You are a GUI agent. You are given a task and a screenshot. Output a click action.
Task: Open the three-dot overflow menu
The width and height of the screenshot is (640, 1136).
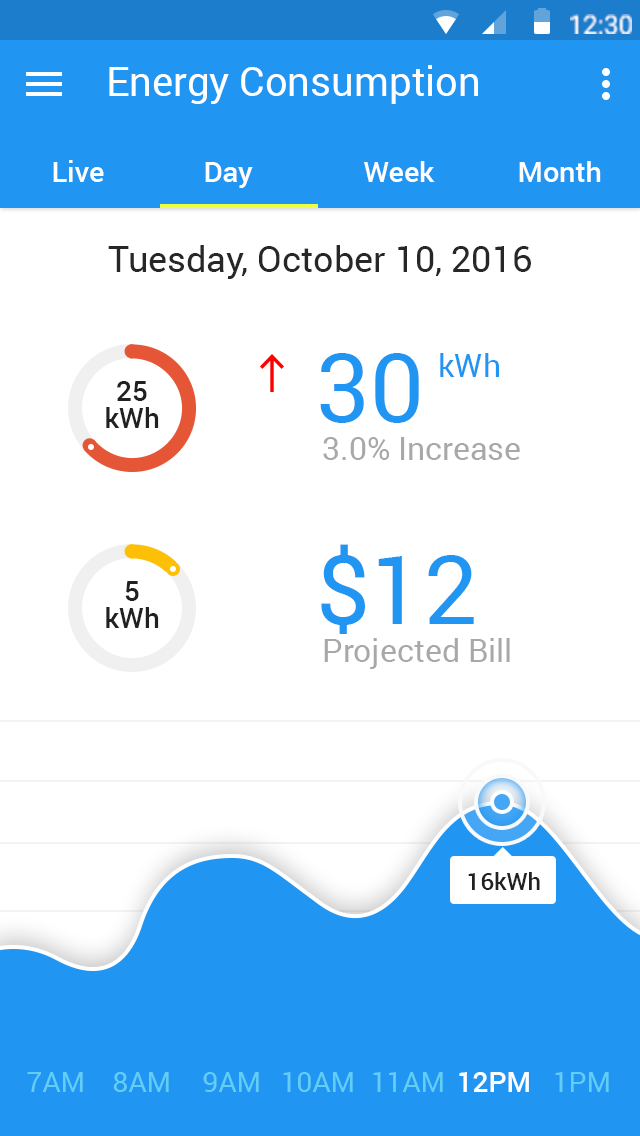tap(606, 84)
